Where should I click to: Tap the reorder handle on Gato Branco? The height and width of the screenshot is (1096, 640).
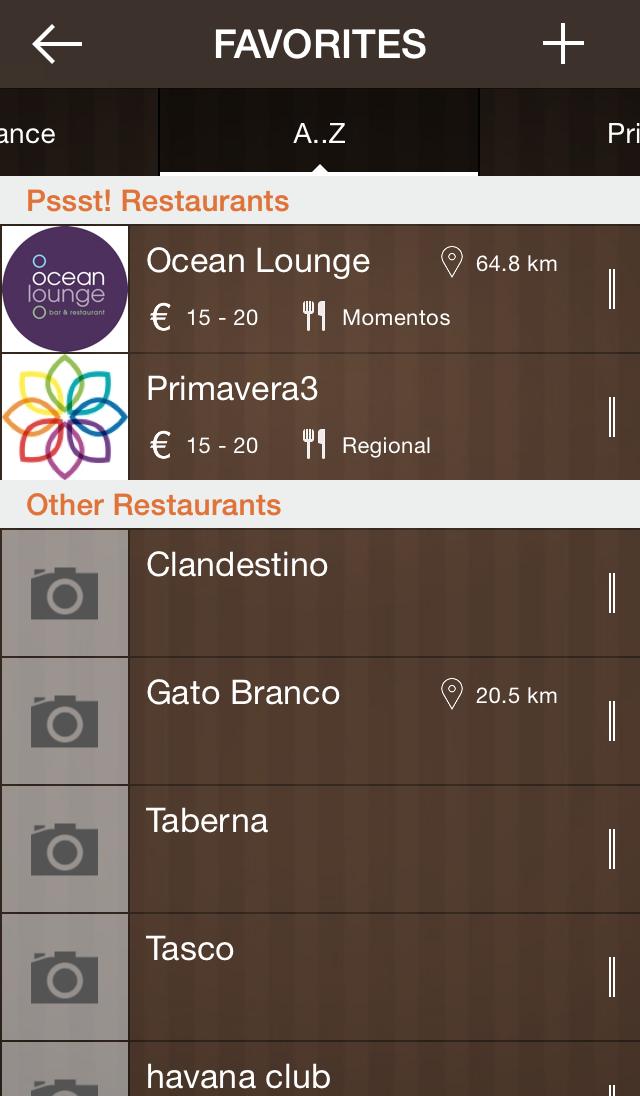tap(612, 721)
